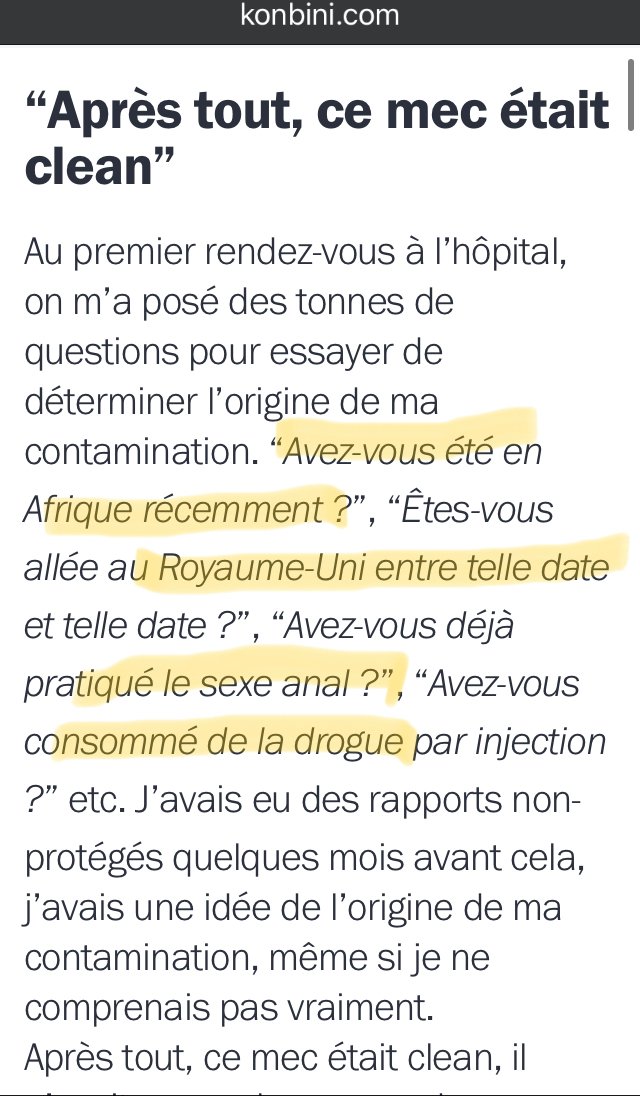Screen dimensions: 640x1096
Task: Tap the konbini.com address bar
Action: pos(320,15)
